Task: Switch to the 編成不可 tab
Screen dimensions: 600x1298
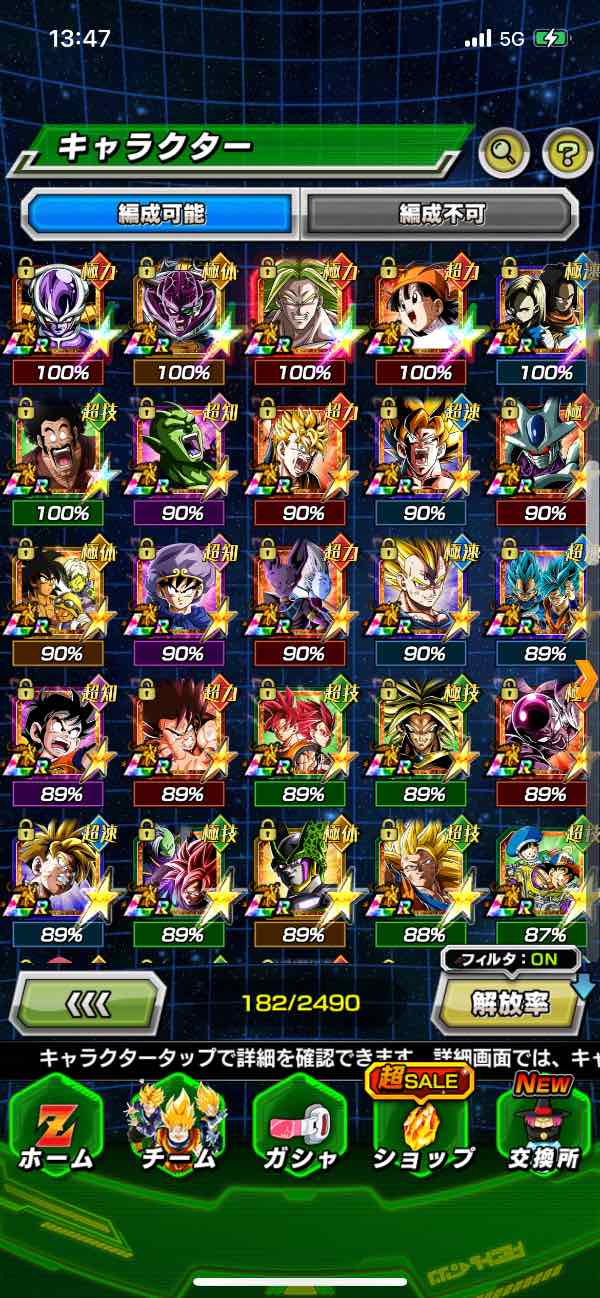Action: [441, 213]
